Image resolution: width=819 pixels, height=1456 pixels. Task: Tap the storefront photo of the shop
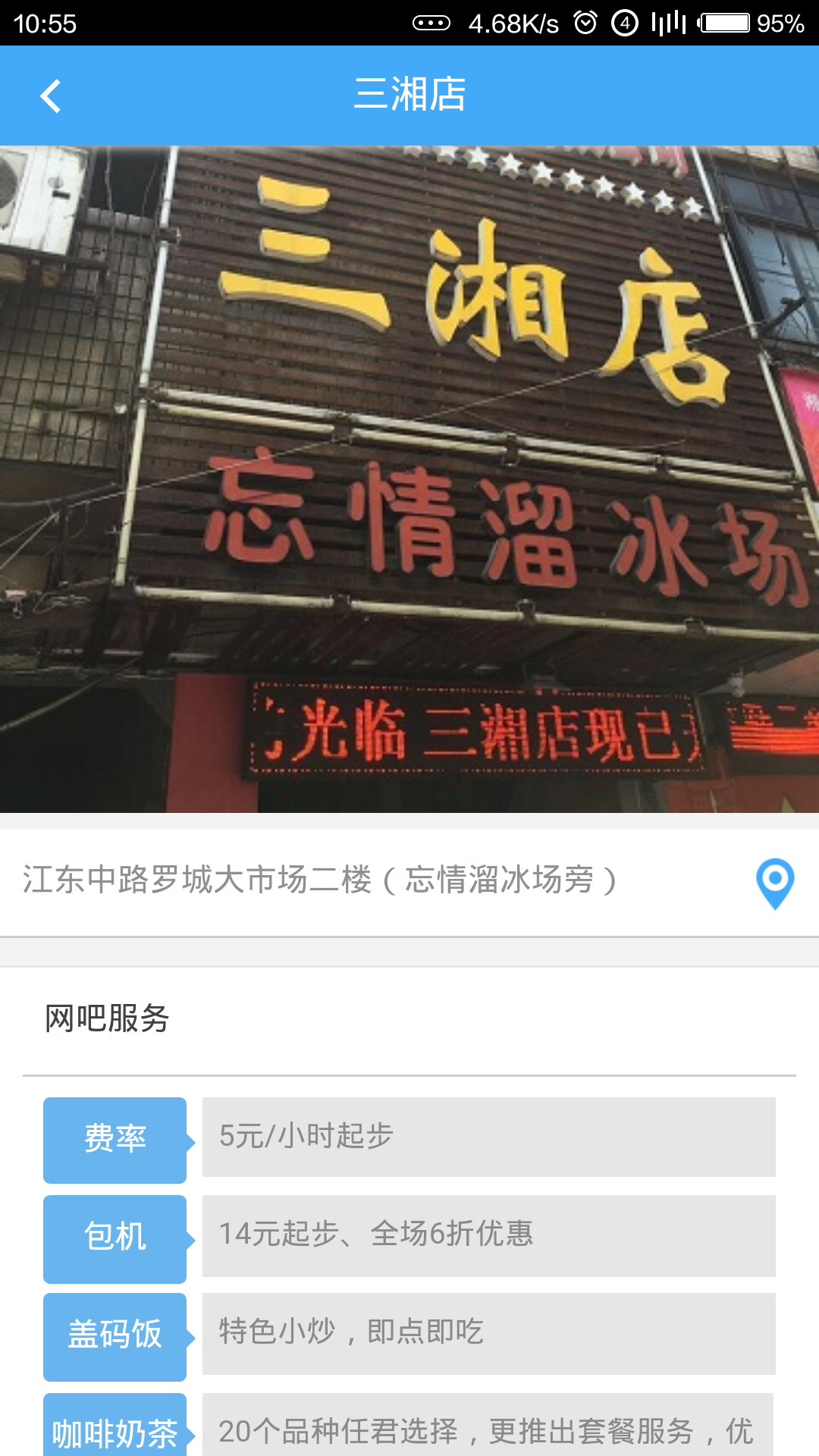(409, 478)
